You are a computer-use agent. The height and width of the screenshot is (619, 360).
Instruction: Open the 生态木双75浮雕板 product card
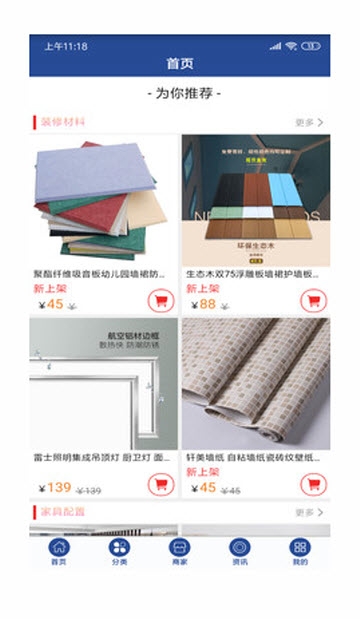256,224
